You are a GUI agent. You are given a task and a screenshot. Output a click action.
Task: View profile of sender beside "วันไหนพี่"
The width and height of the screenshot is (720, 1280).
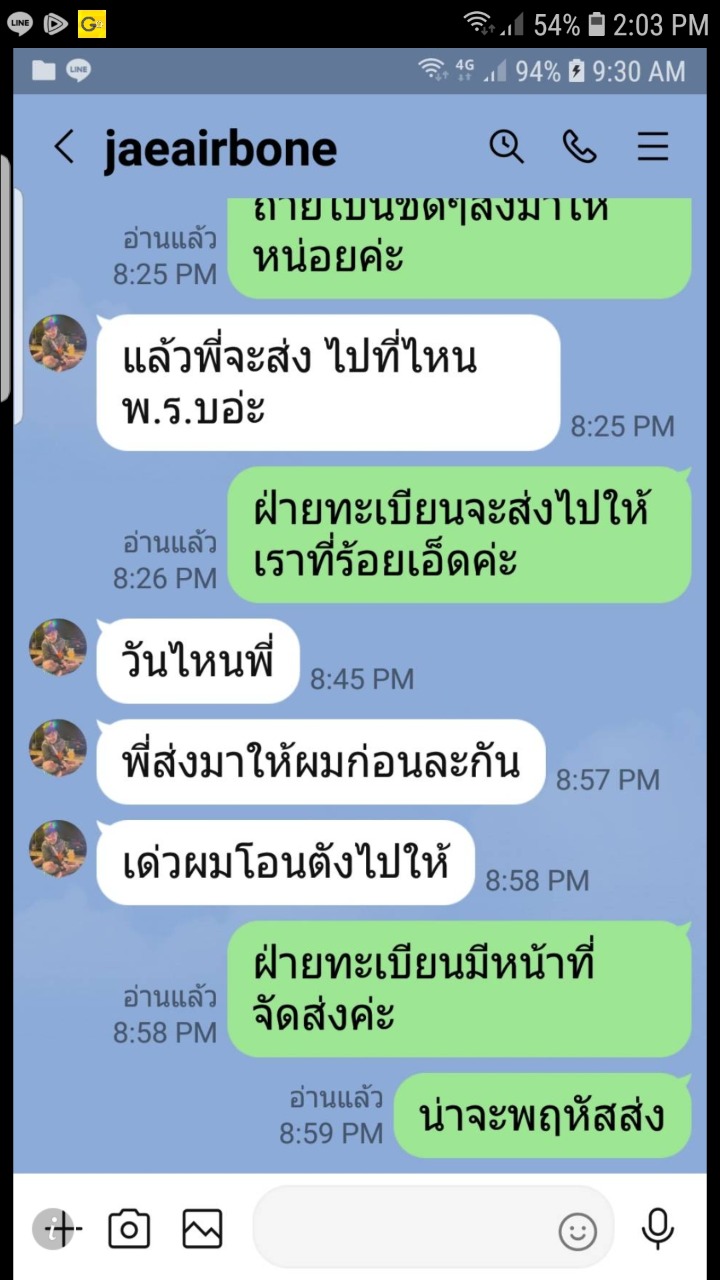[x=58, y=646]
